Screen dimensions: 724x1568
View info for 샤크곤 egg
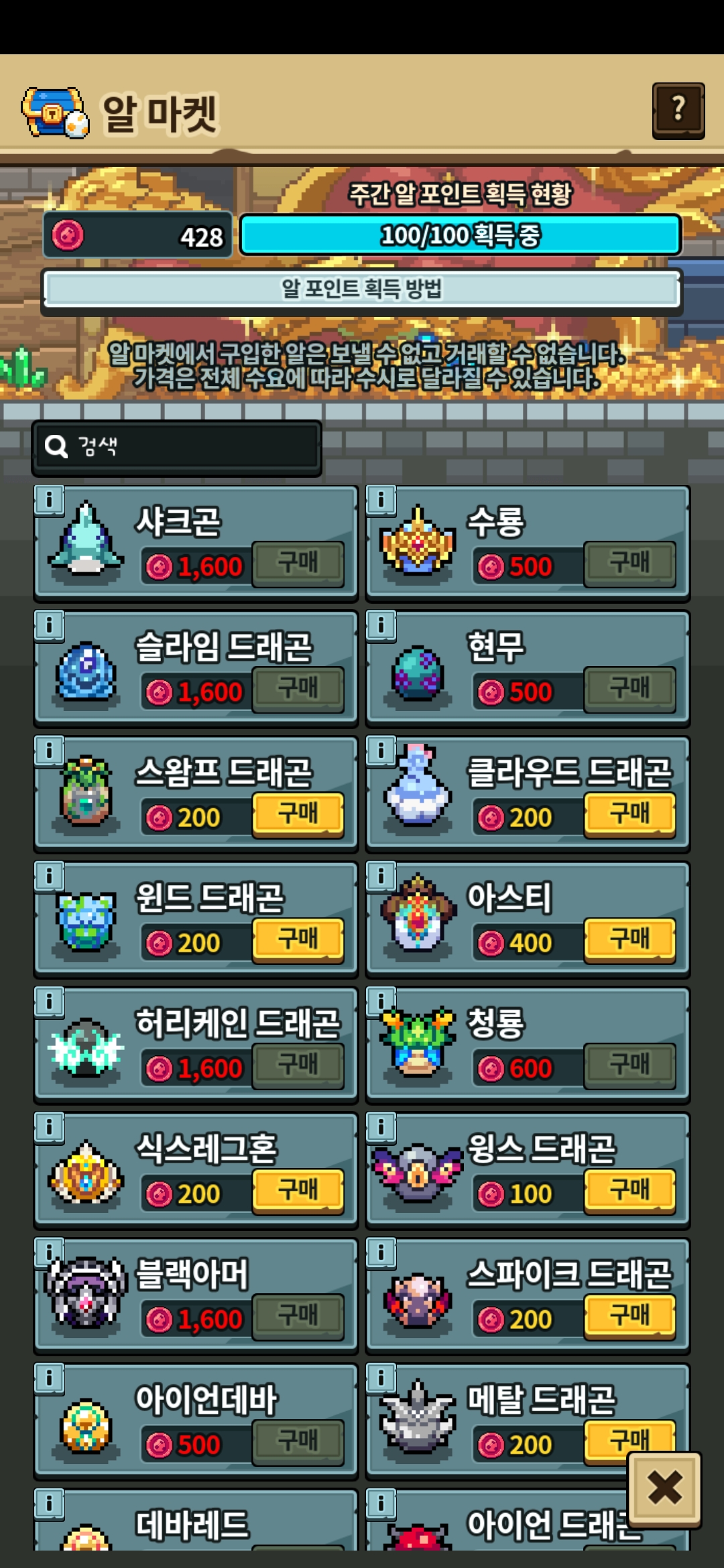tap(50, 500)
